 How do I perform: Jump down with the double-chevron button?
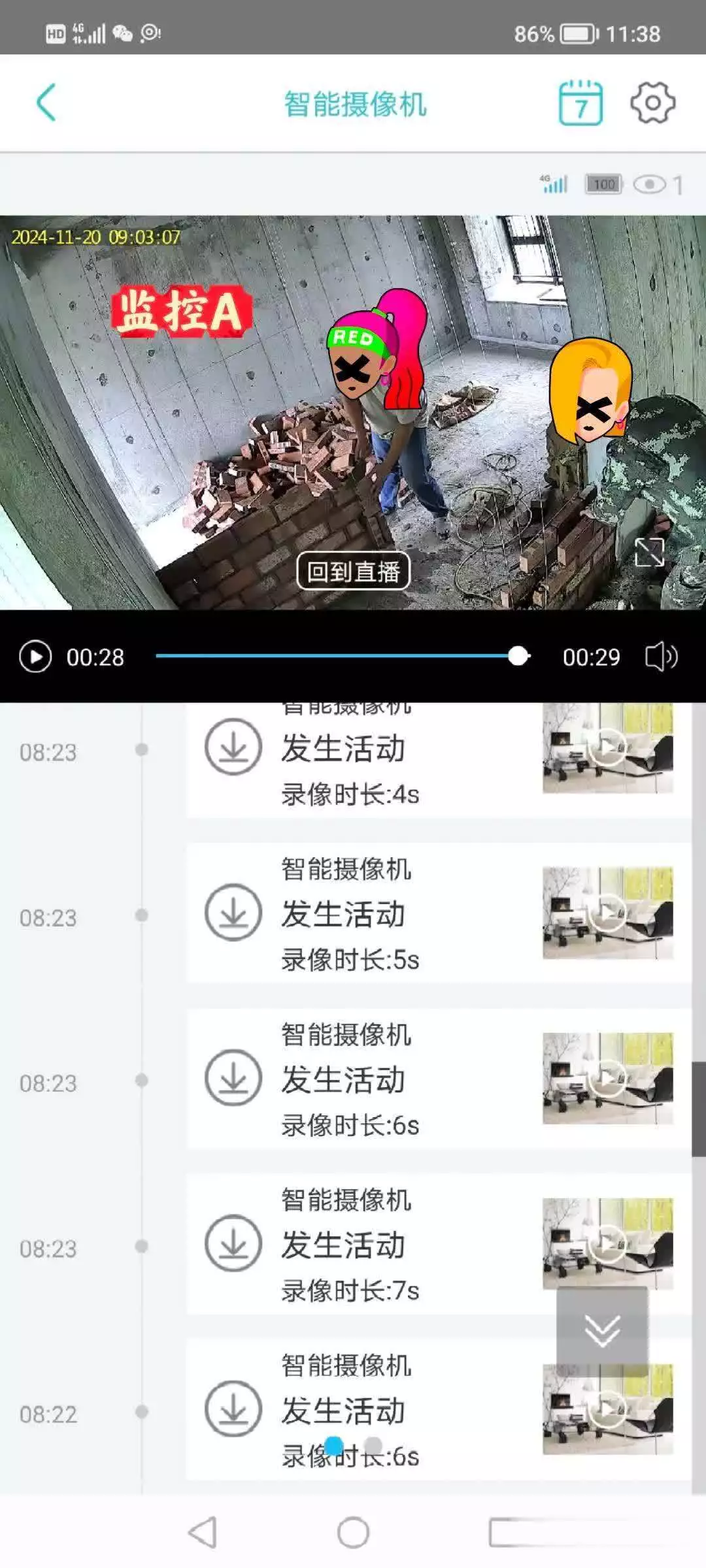click(x=602, y=1331)
